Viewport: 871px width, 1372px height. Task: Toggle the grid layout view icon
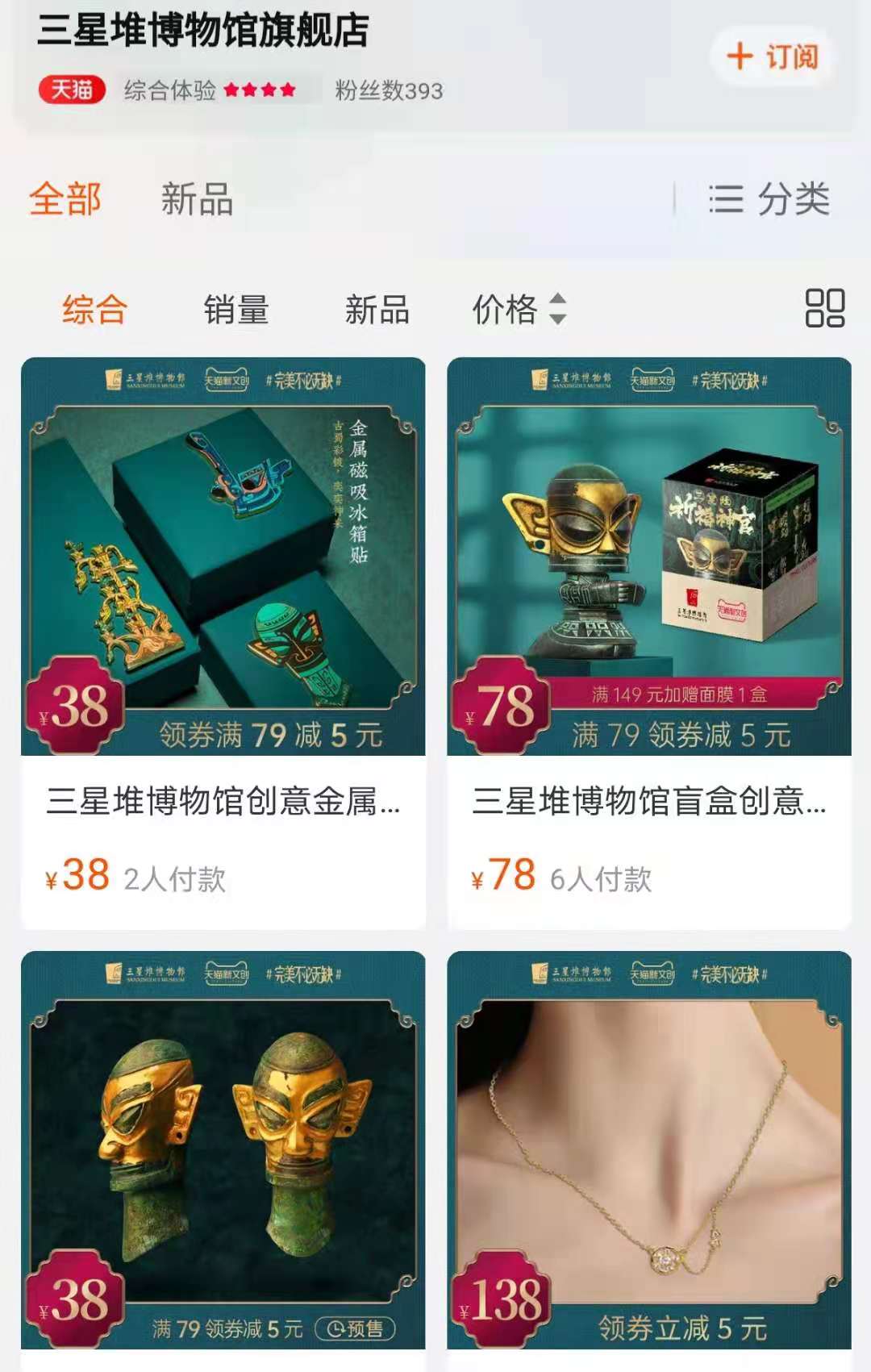click(824, 308)
